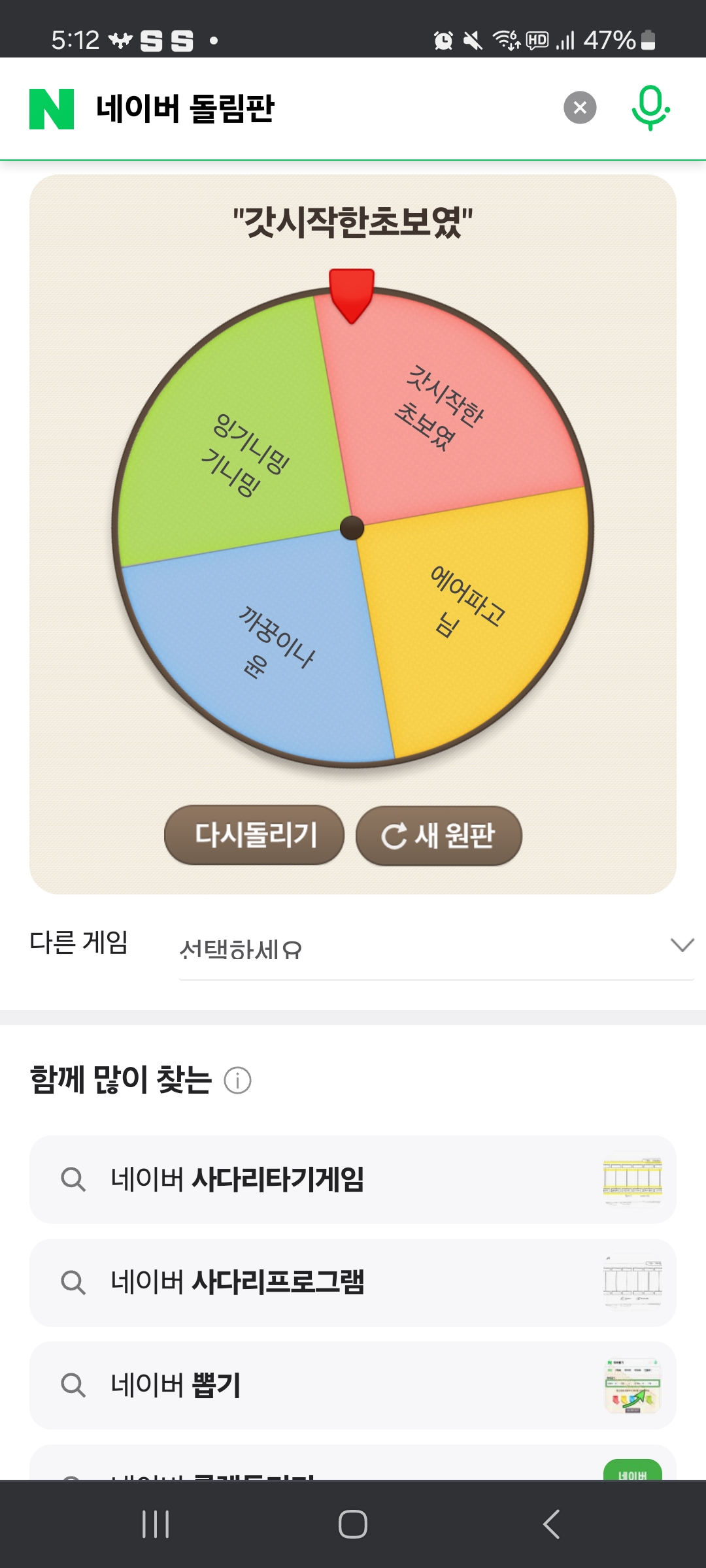Start voice search with the microphone

tap(650, 108)
